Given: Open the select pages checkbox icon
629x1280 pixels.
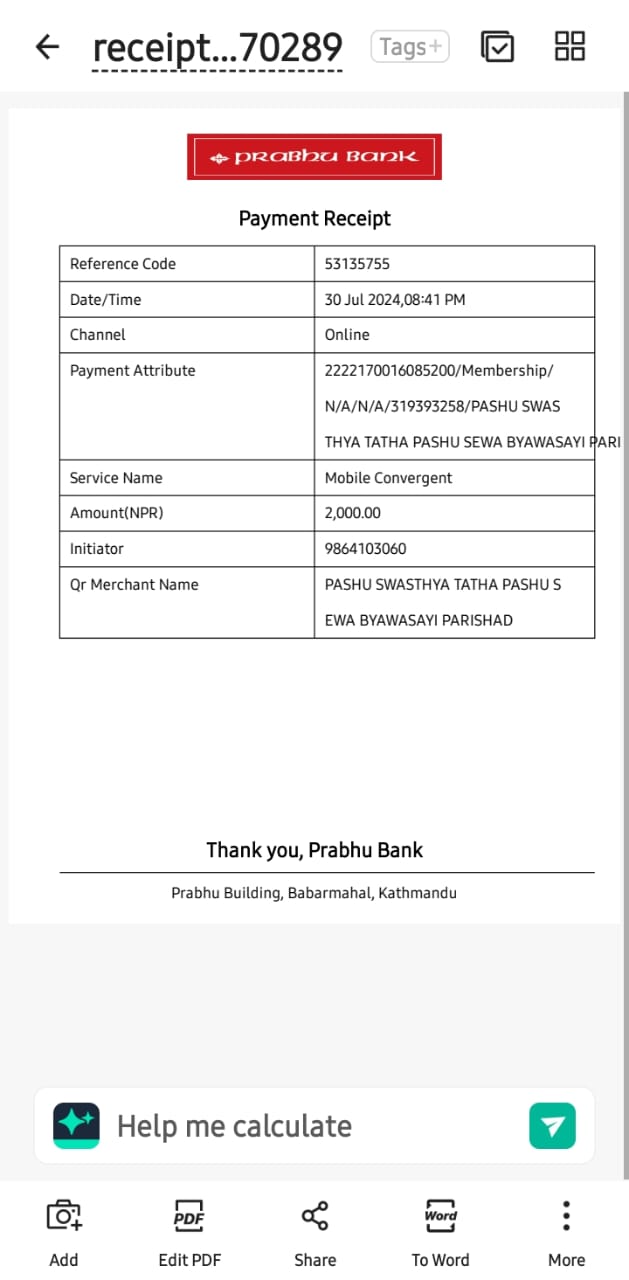Looking at the screenshot, I should 497,47.
